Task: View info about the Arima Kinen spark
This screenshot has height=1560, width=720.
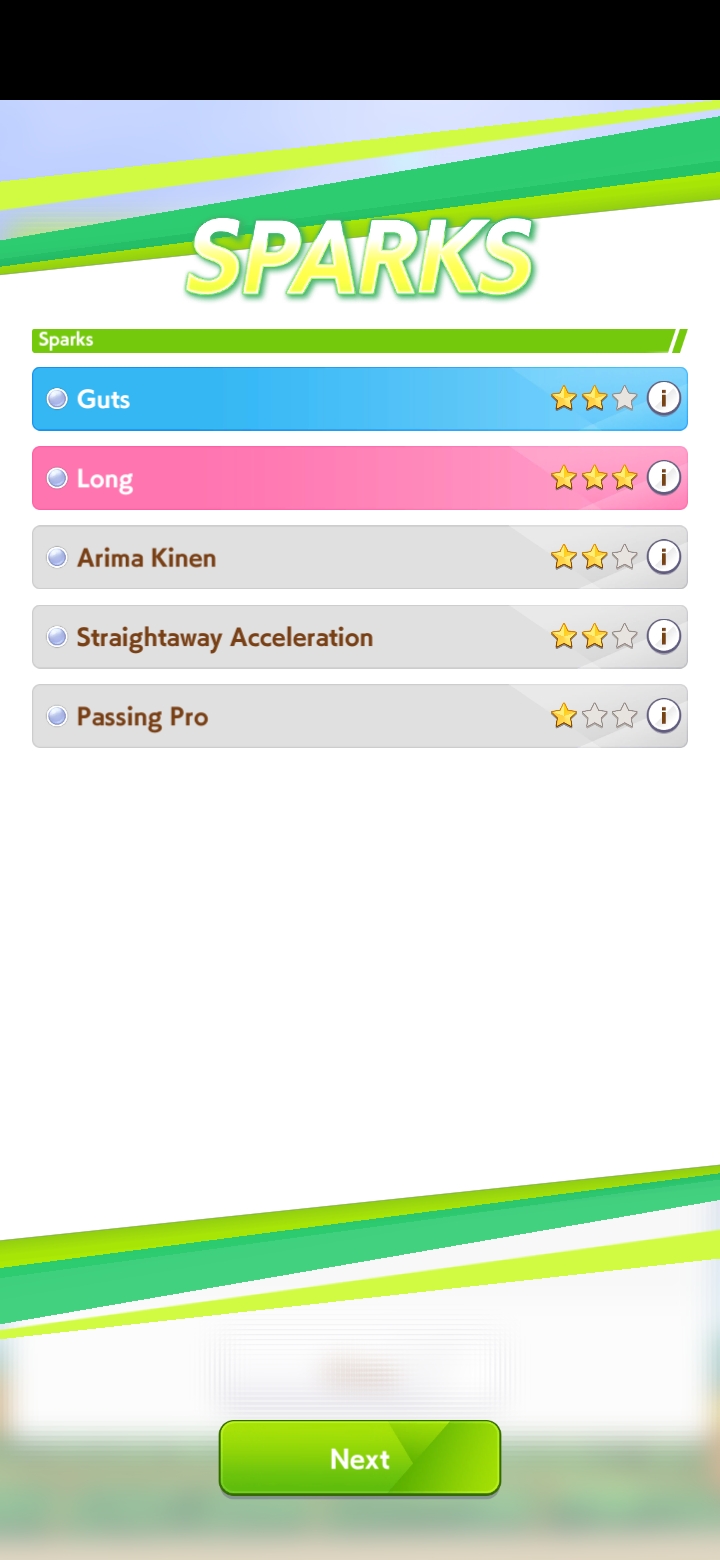Action: (663, 557)
